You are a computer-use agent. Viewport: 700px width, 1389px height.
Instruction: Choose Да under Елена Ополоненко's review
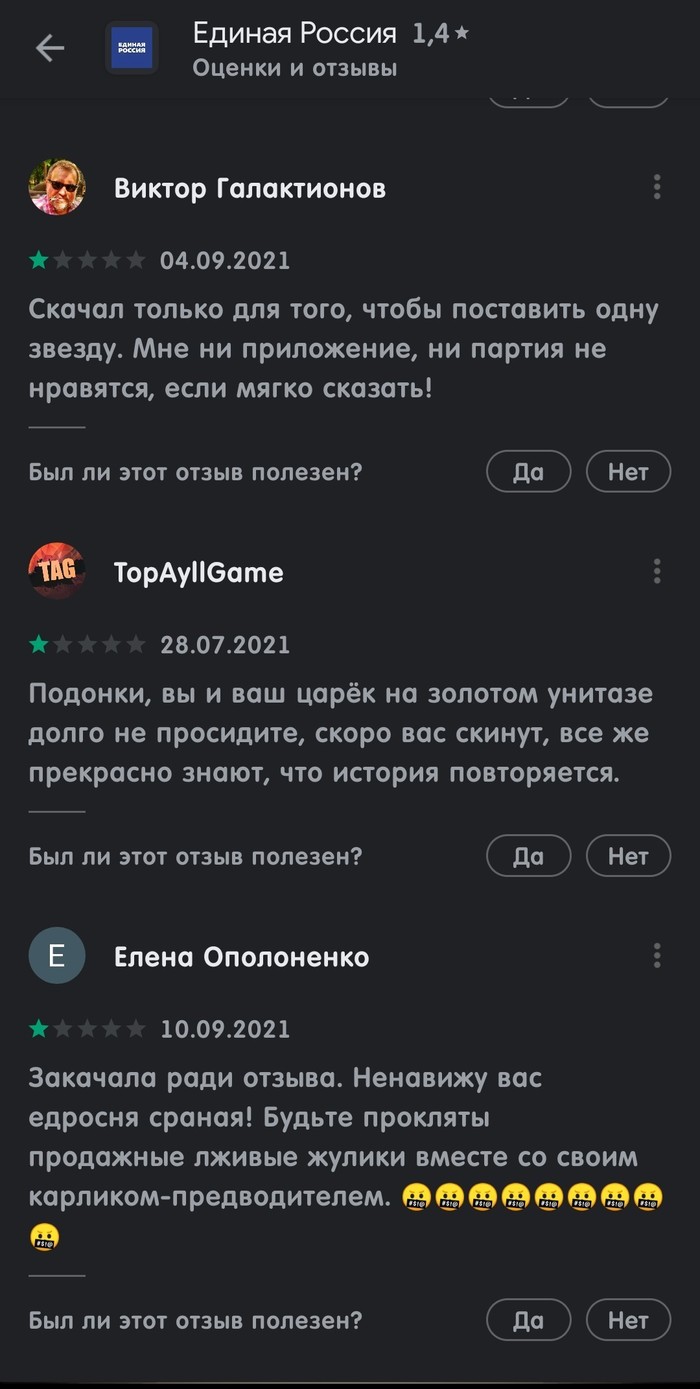[528, 1320]
